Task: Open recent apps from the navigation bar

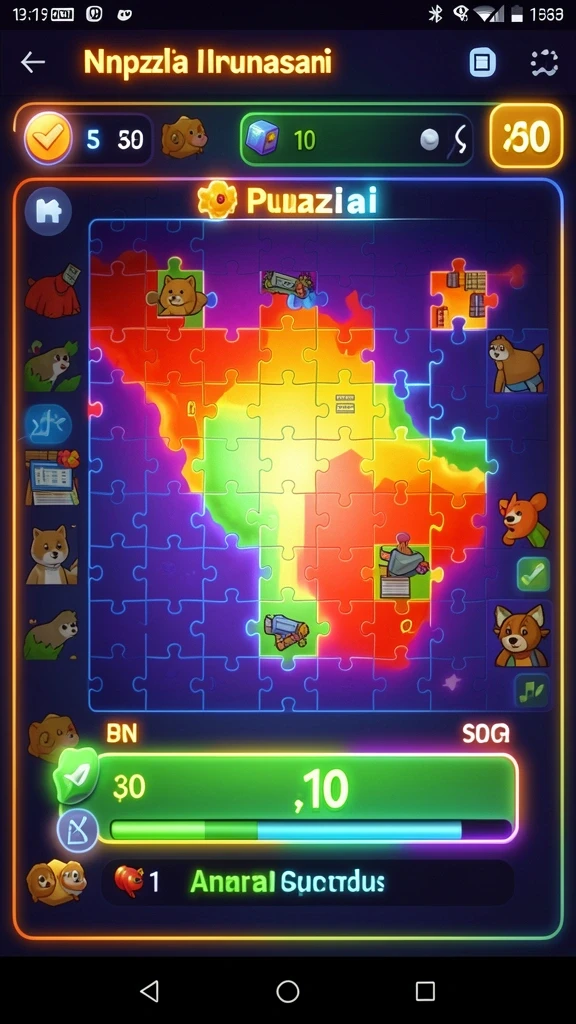Action: click(x=425, y=991)
